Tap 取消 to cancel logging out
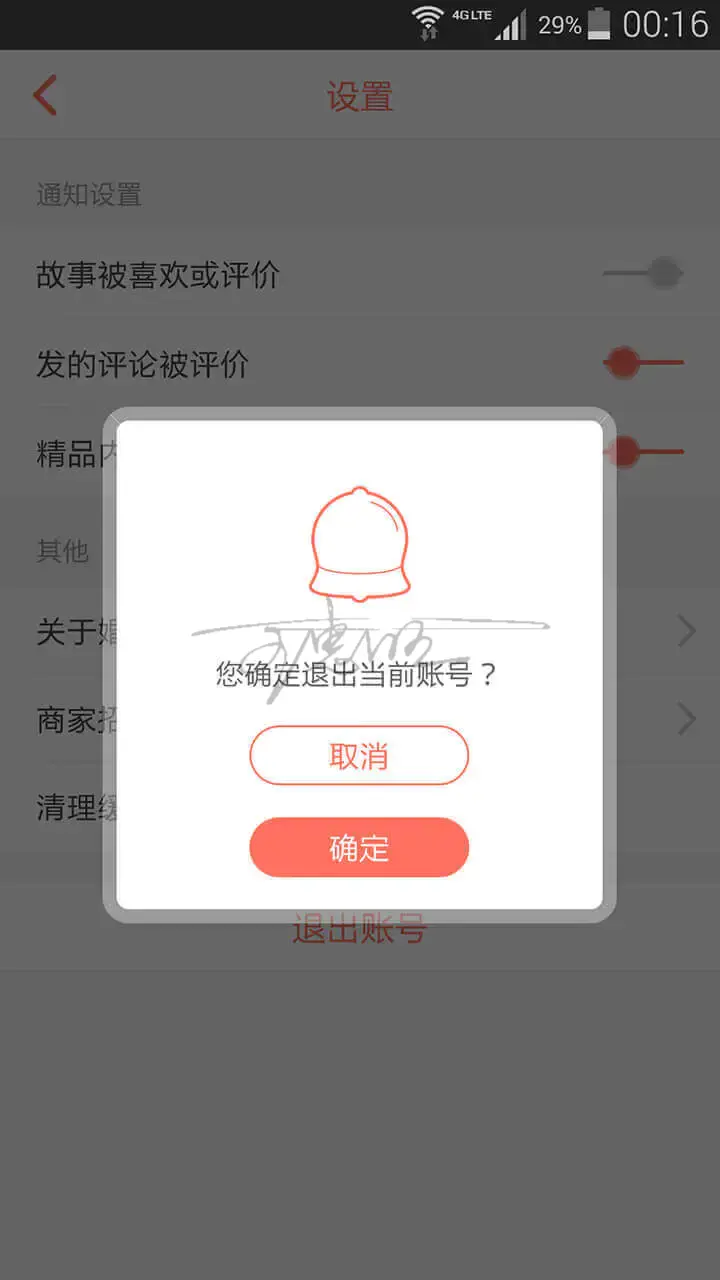This screenshot has height=1280, width=720. [x=359, y=755]
